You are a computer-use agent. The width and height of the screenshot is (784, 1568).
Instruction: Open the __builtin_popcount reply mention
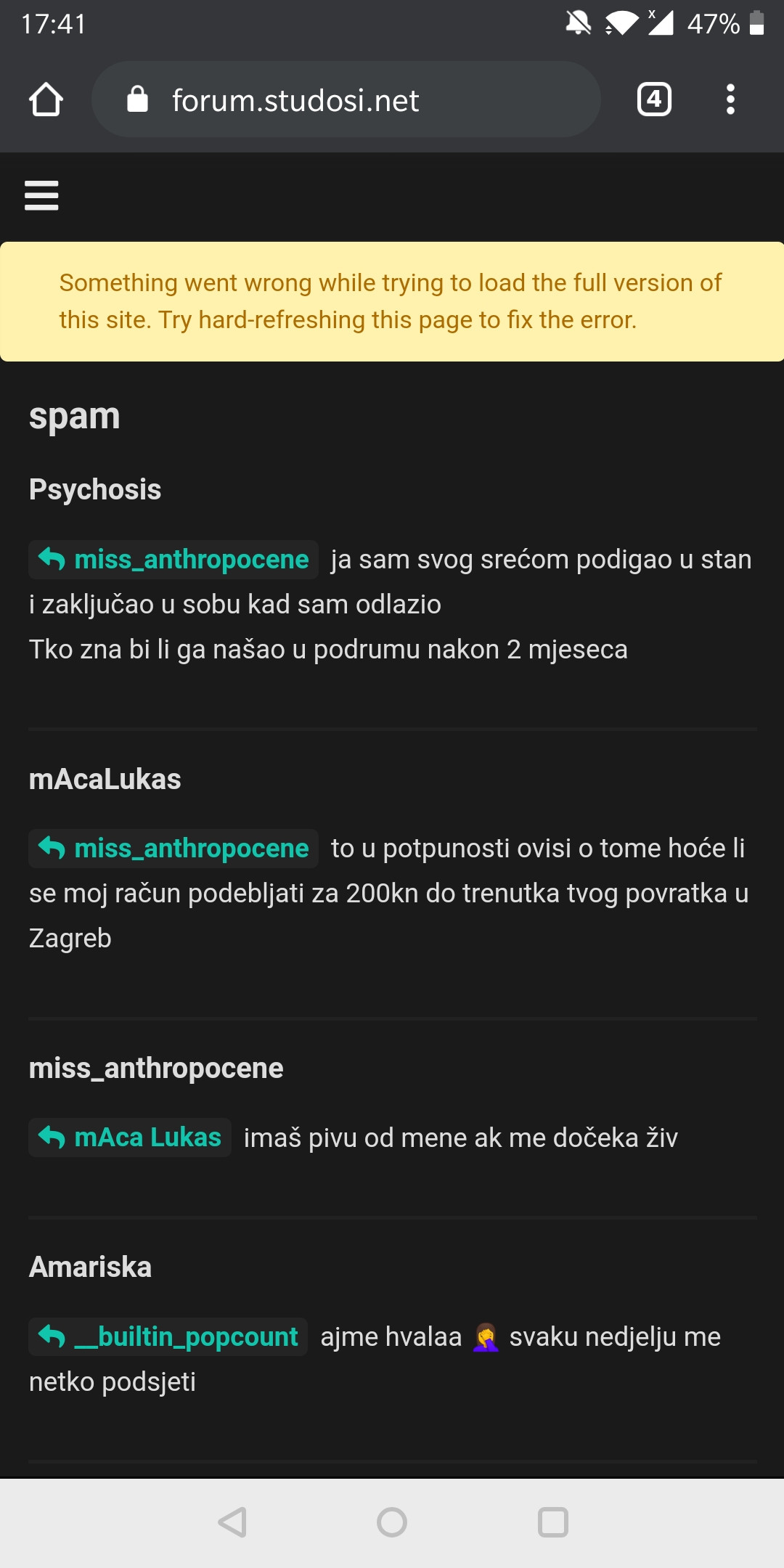(168, 1336)
